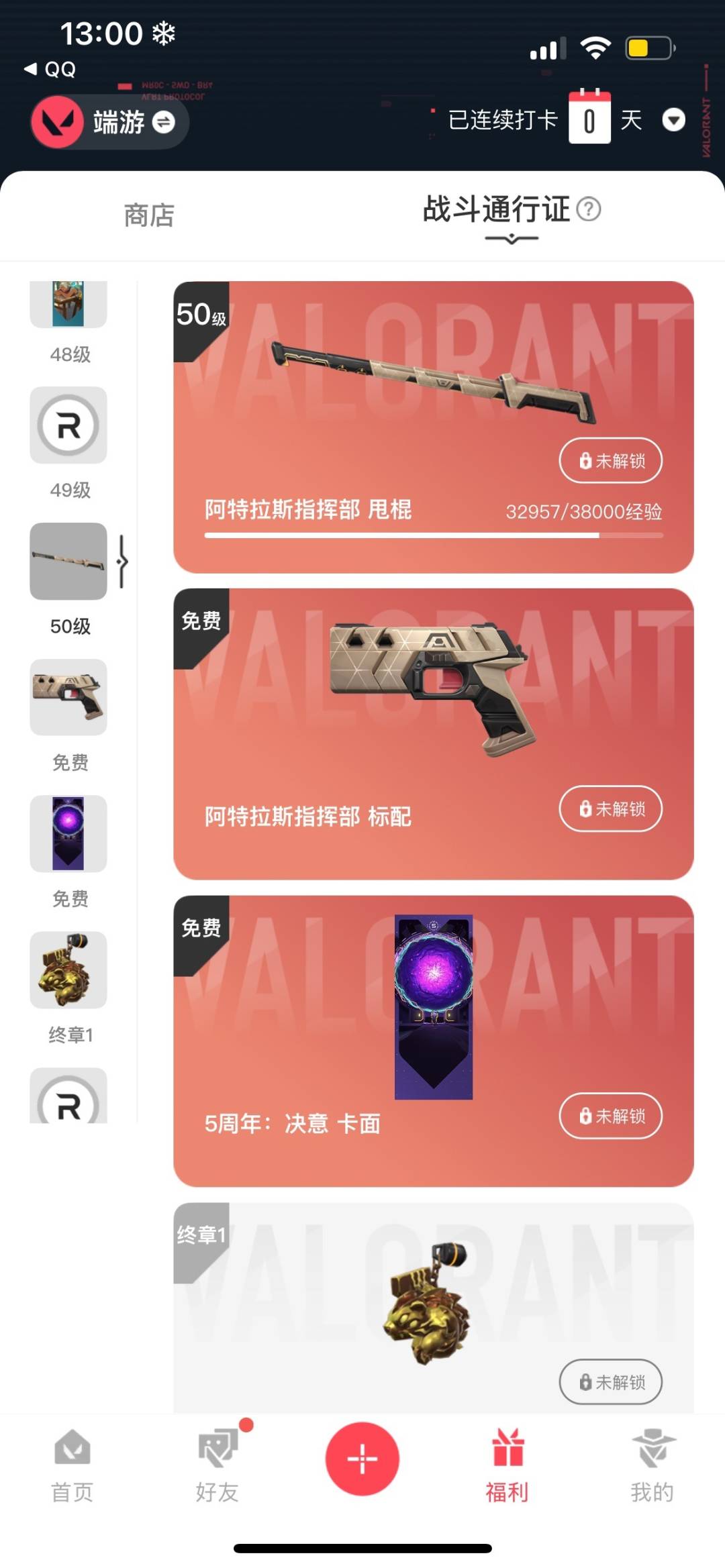Open the 战斗通行证 help question icon
Image resolution: width=725 pixels, height=1568 pixels.
pyautogui.click(x=589, y=209)
